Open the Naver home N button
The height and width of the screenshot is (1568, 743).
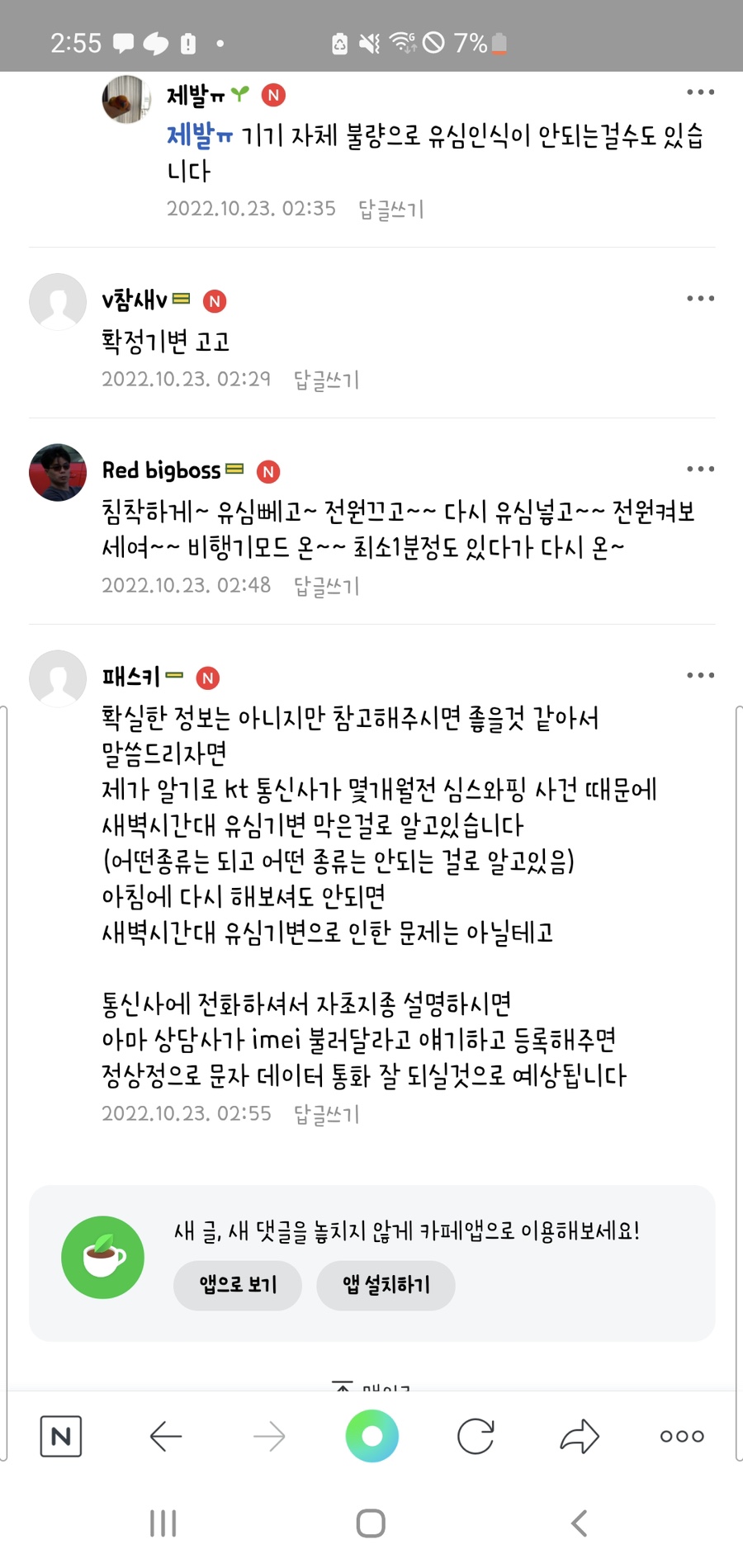pos(61,1437)
